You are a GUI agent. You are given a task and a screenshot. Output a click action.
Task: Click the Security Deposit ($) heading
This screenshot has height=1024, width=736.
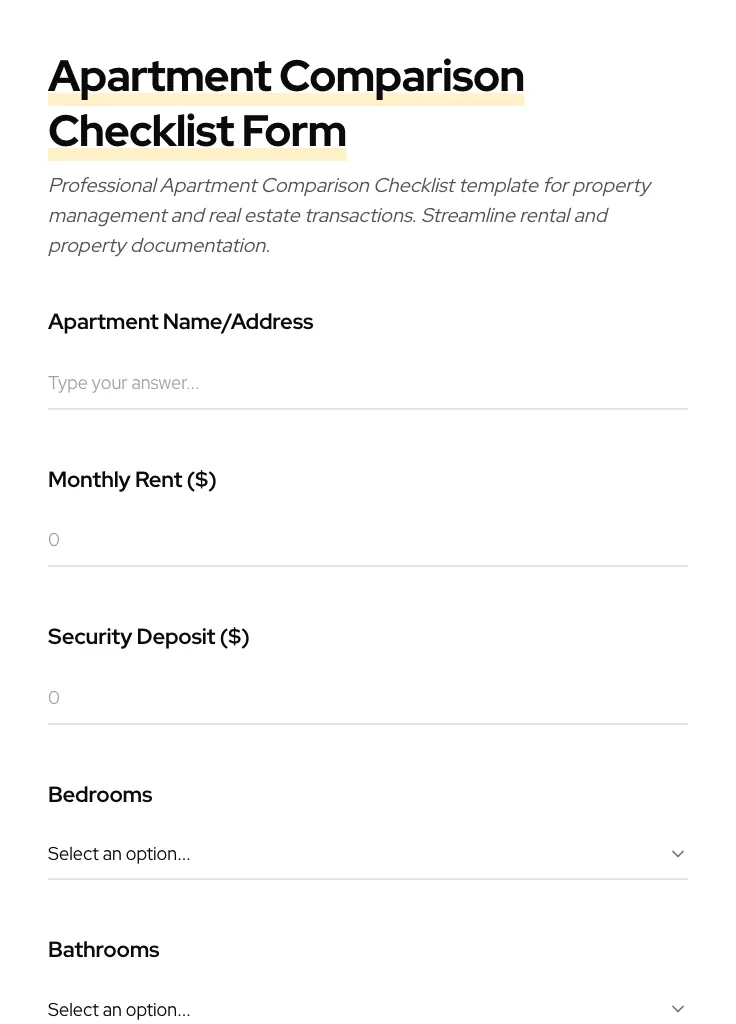(x=148, y=636)
